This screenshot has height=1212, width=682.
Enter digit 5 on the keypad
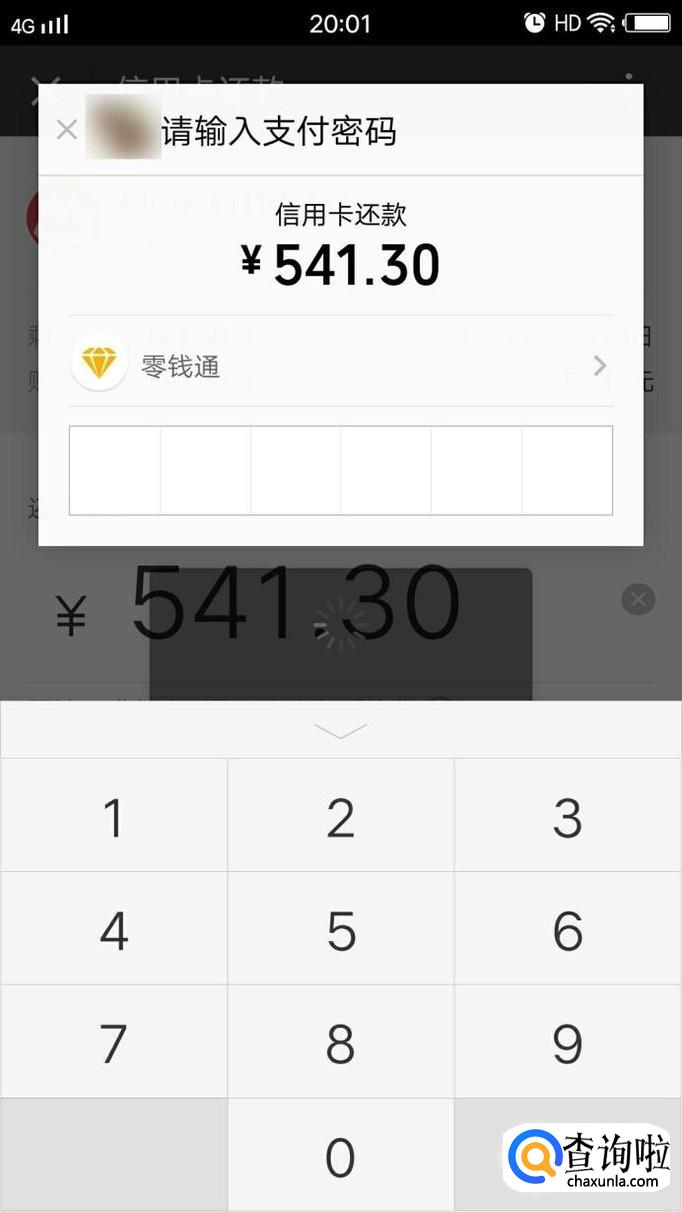click(340, 931)
